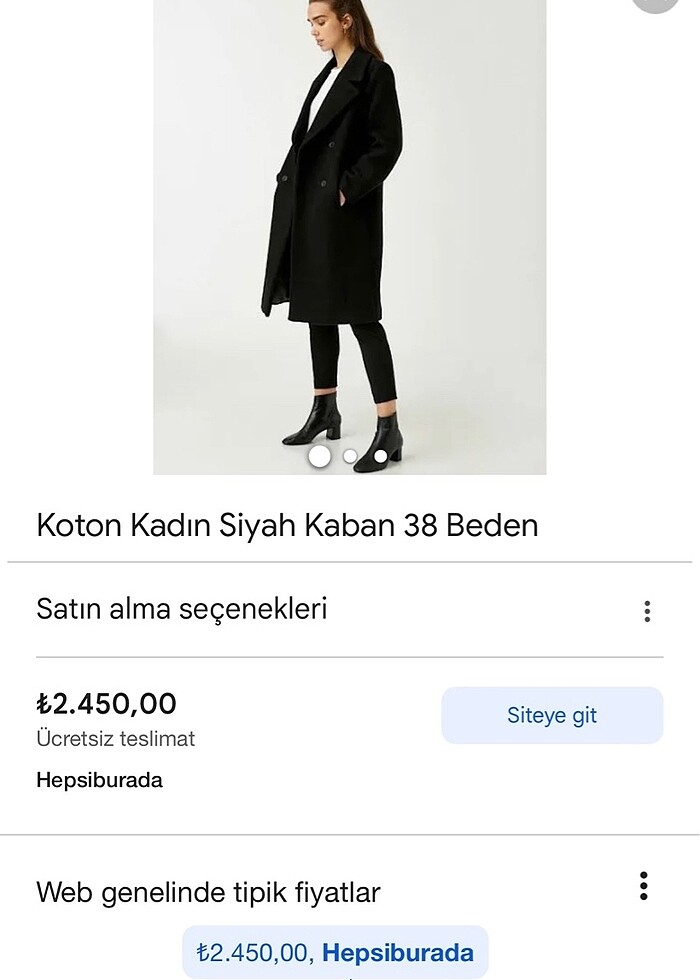Select the ₺2.450,00 Hepsiburada price chip

point(335,952)
